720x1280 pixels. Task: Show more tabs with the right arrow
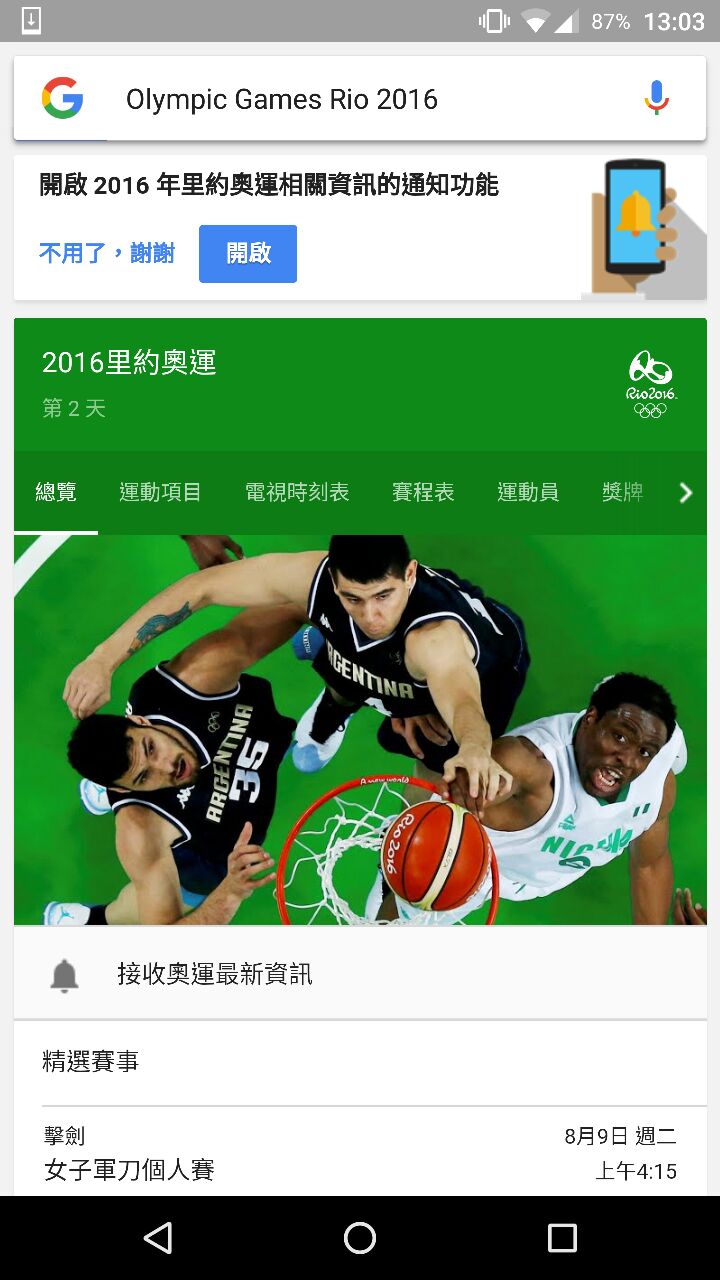686,492
